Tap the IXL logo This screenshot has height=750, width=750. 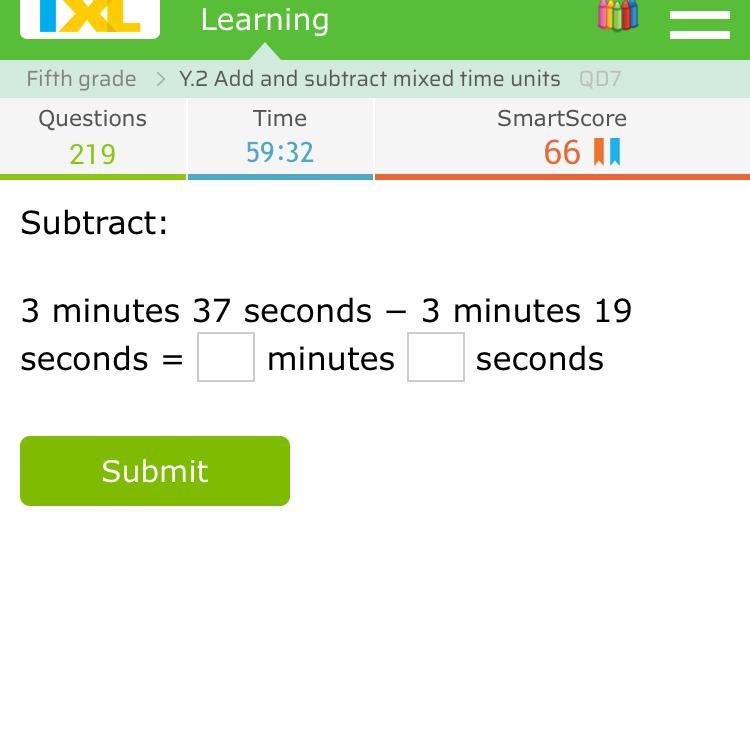(90, 17)
